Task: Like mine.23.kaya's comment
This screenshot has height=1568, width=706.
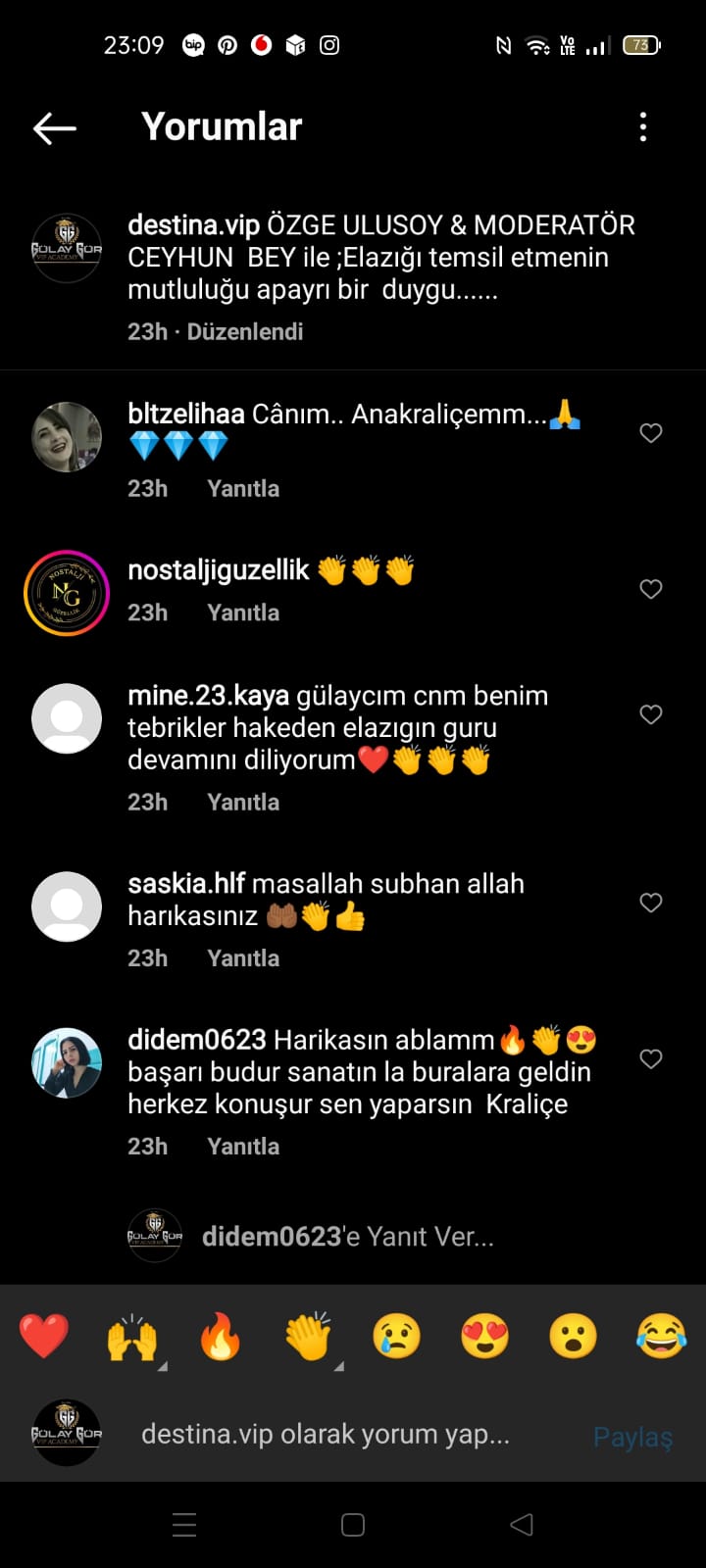Action: pos(651,714)
